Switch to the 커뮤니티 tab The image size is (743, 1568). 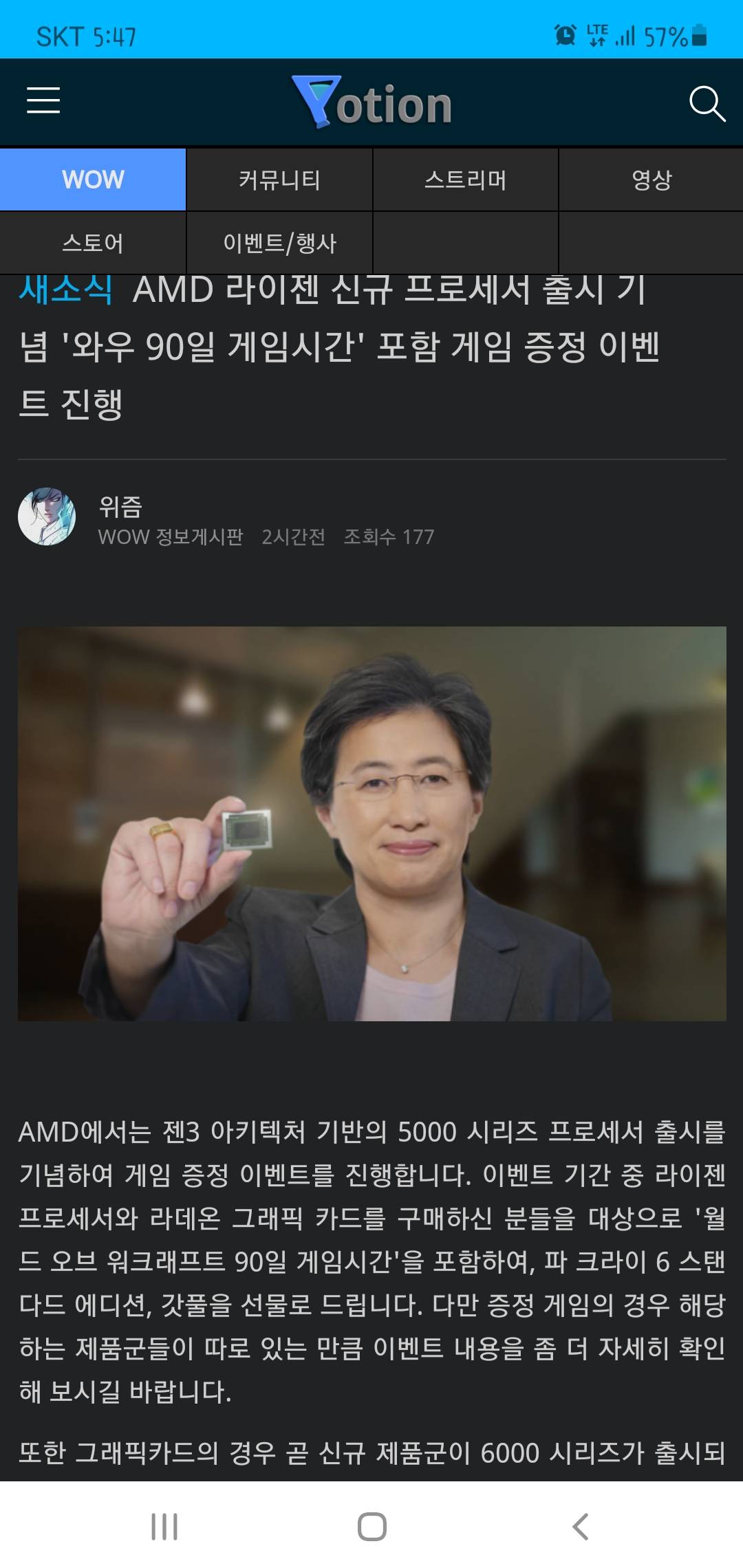(x=279, y=179)
